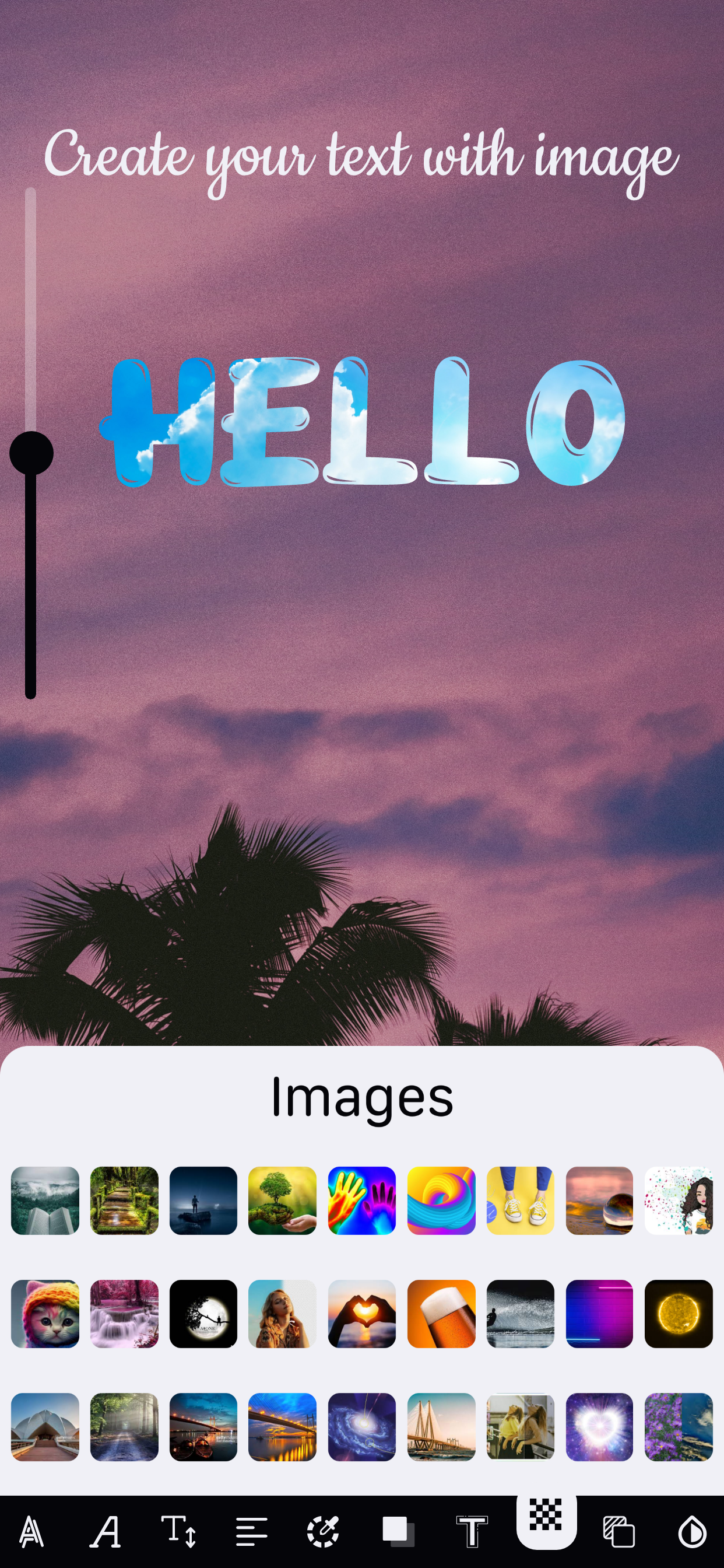724x1568 pixels.
Task: Open the shadow square tool
Action: (398, 1531)
